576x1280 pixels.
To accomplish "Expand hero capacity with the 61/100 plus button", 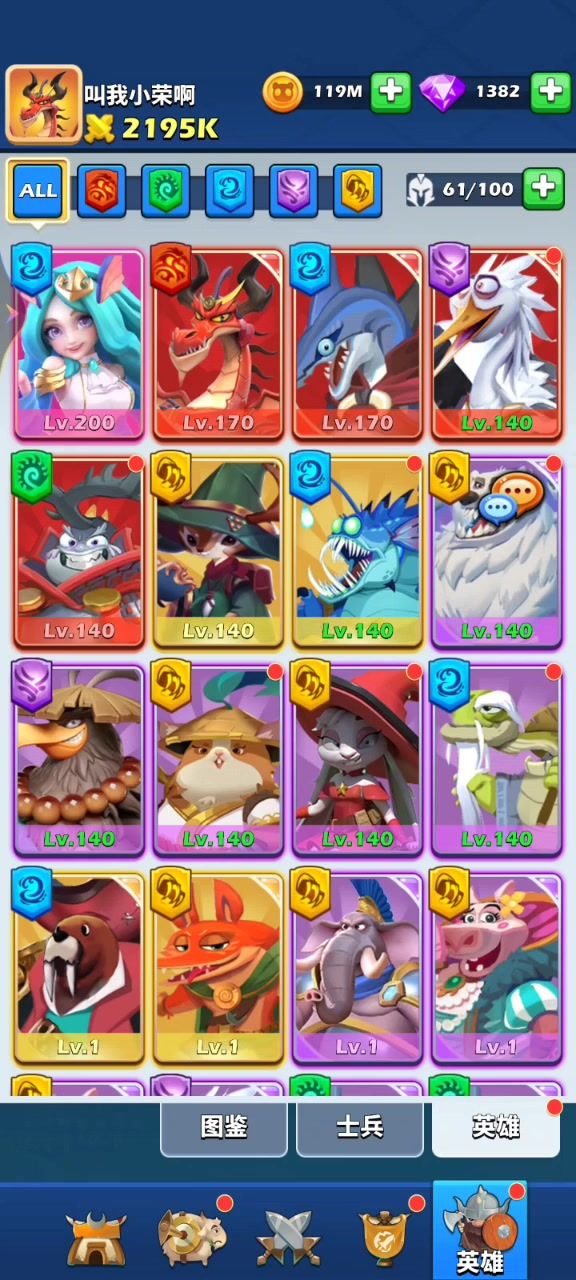I will click(543, 188).
